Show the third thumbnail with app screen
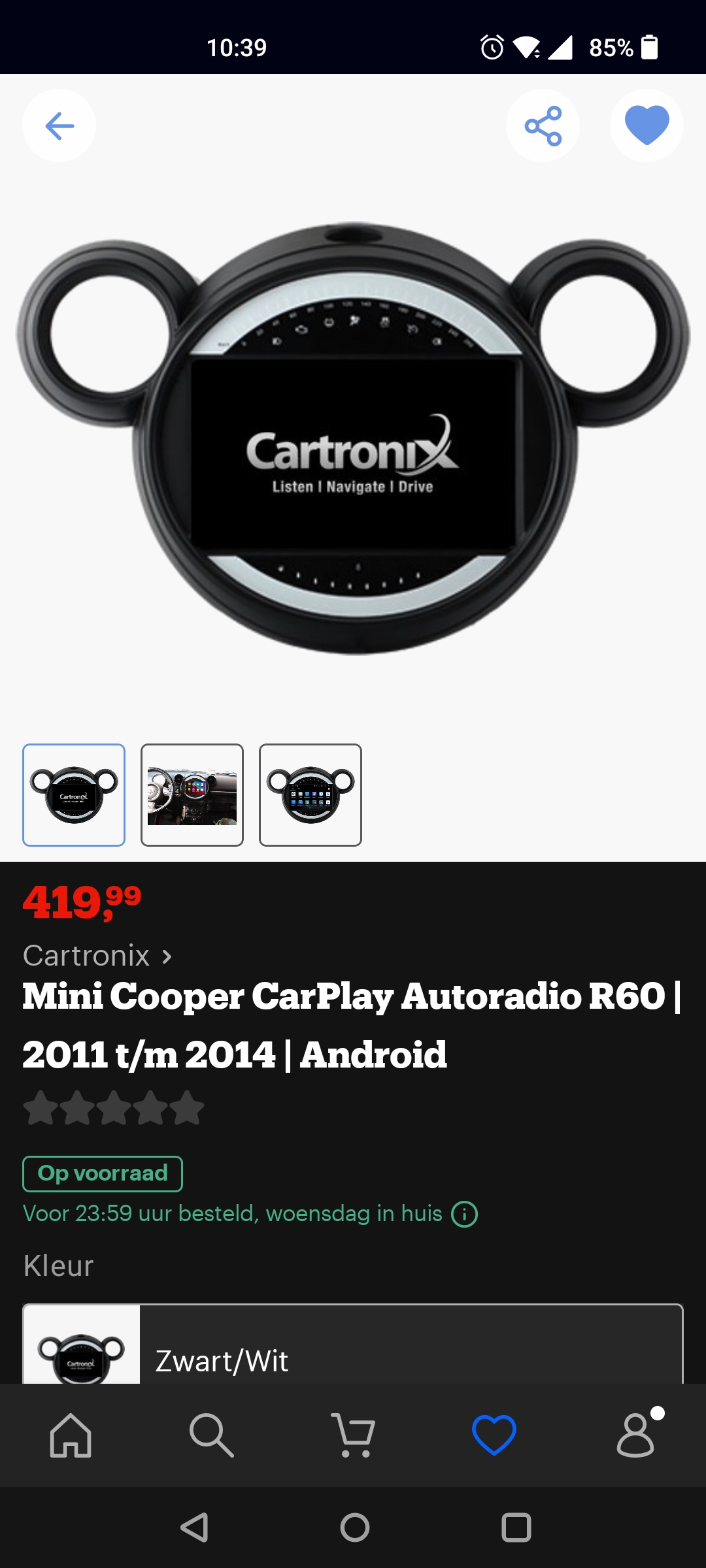The width and height of the screenshot is (706, 1568). 311,795
